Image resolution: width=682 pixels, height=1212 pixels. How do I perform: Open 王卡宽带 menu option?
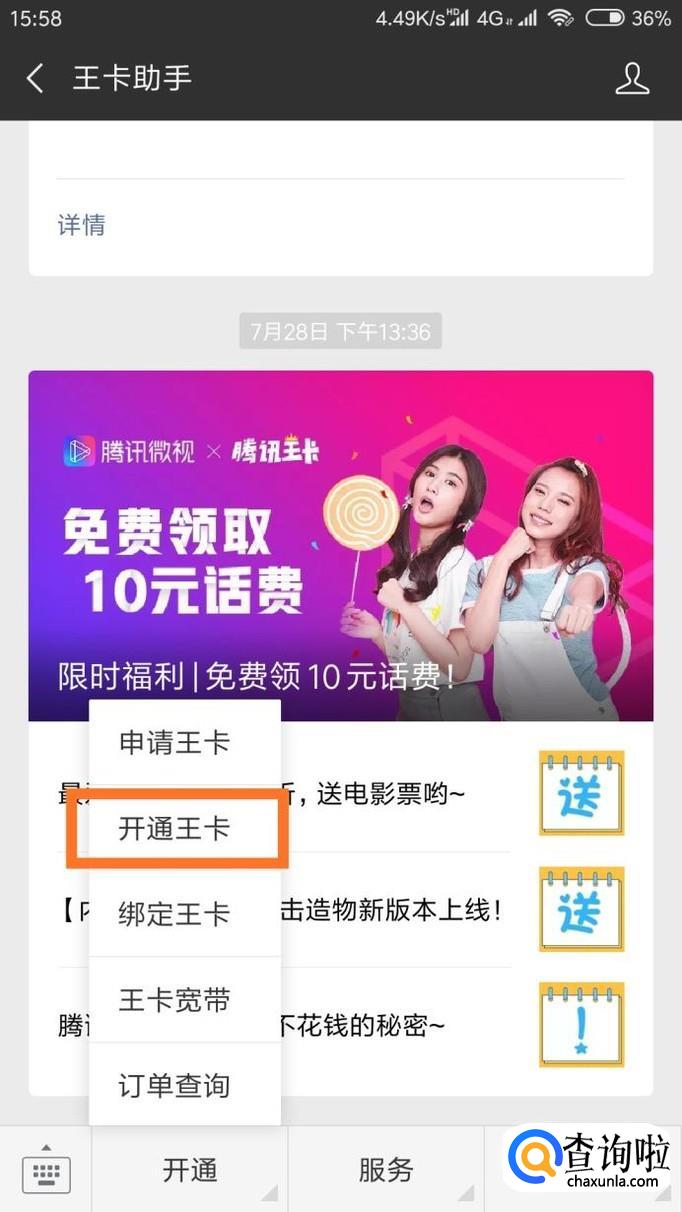click(x=175, y=1000)
